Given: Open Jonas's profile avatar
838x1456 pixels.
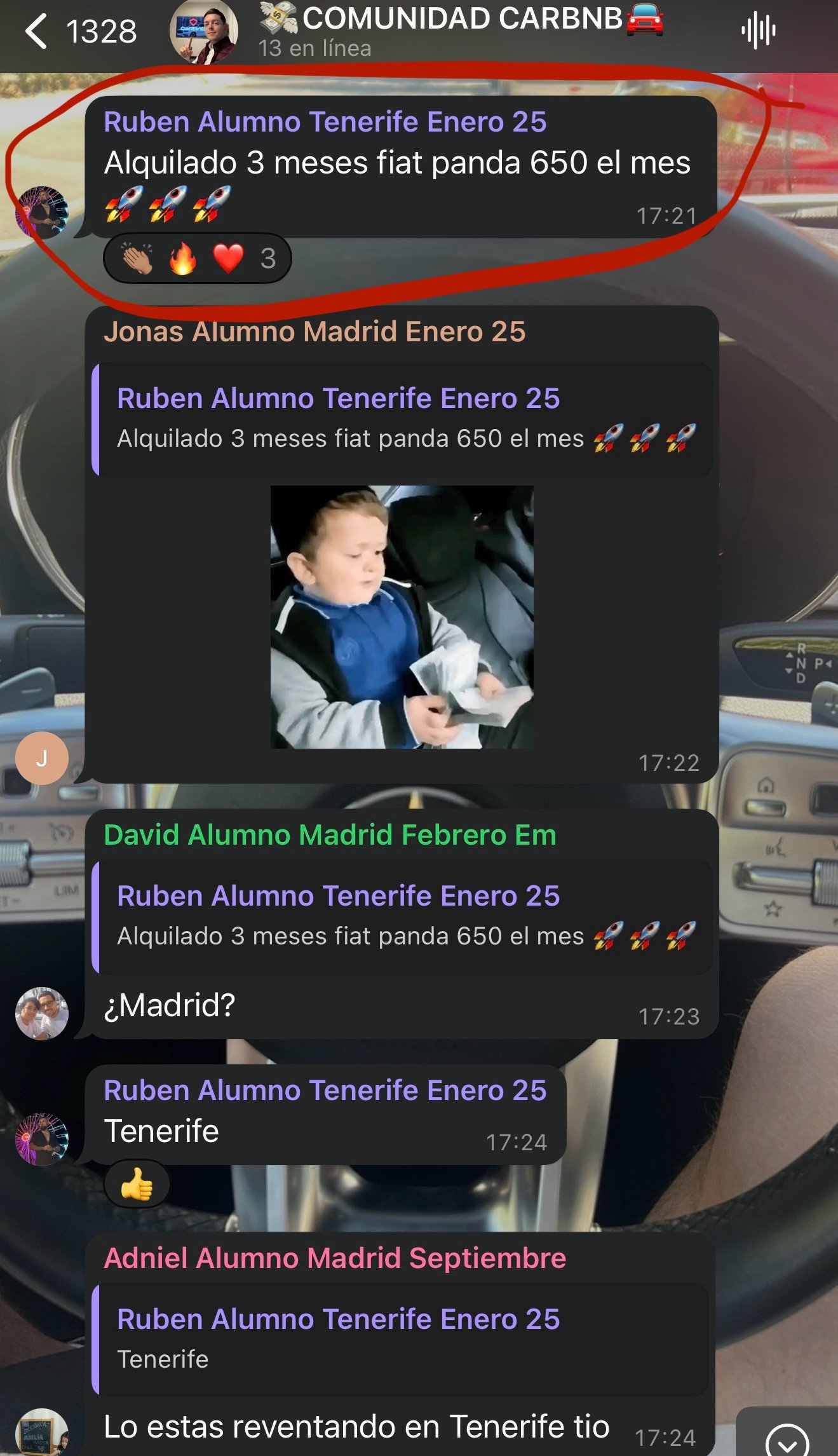Looking at the screenshot, I should tap(42, 758).
